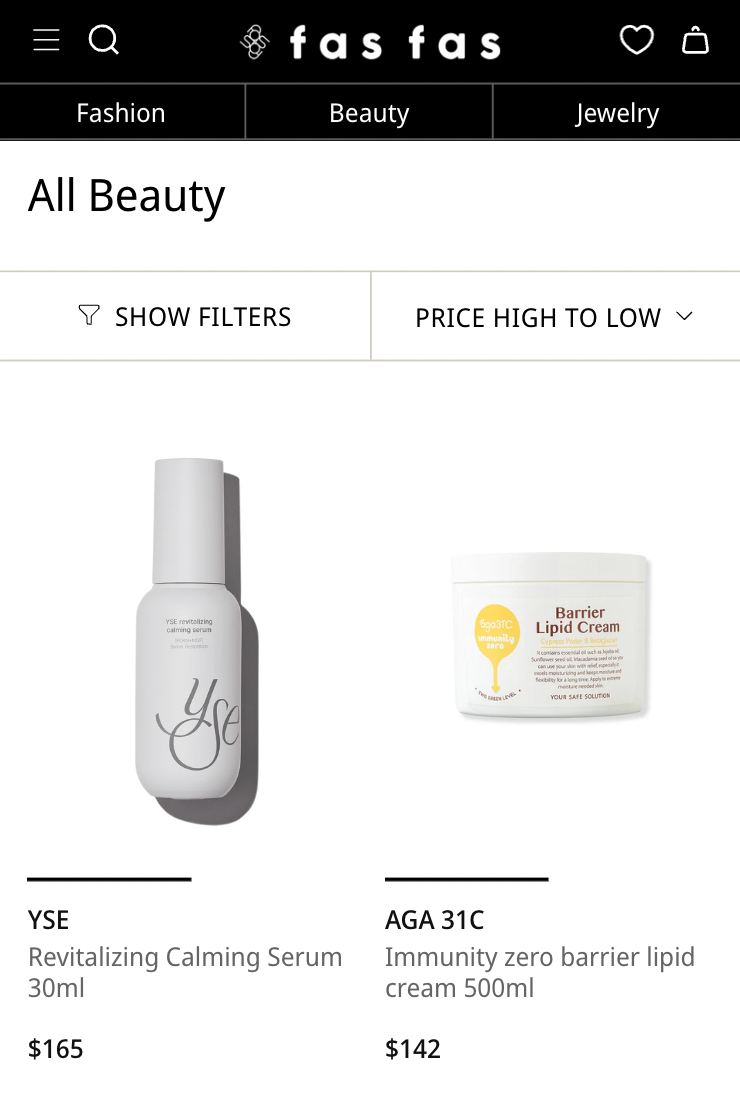The image size is (740, 1110).
Task: Open the search icon
Action: (103, 40)
